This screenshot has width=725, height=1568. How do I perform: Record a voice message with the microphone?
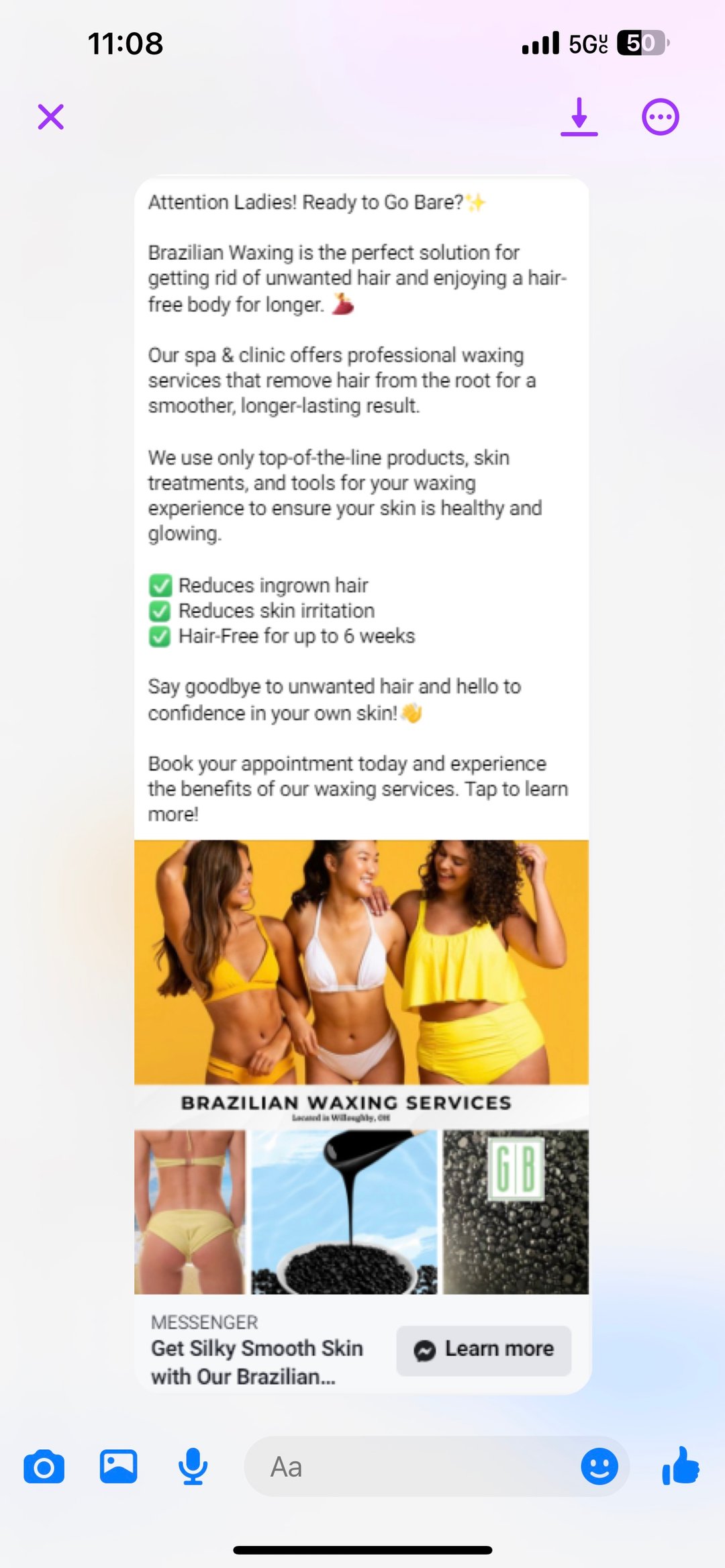[193, 1467]
